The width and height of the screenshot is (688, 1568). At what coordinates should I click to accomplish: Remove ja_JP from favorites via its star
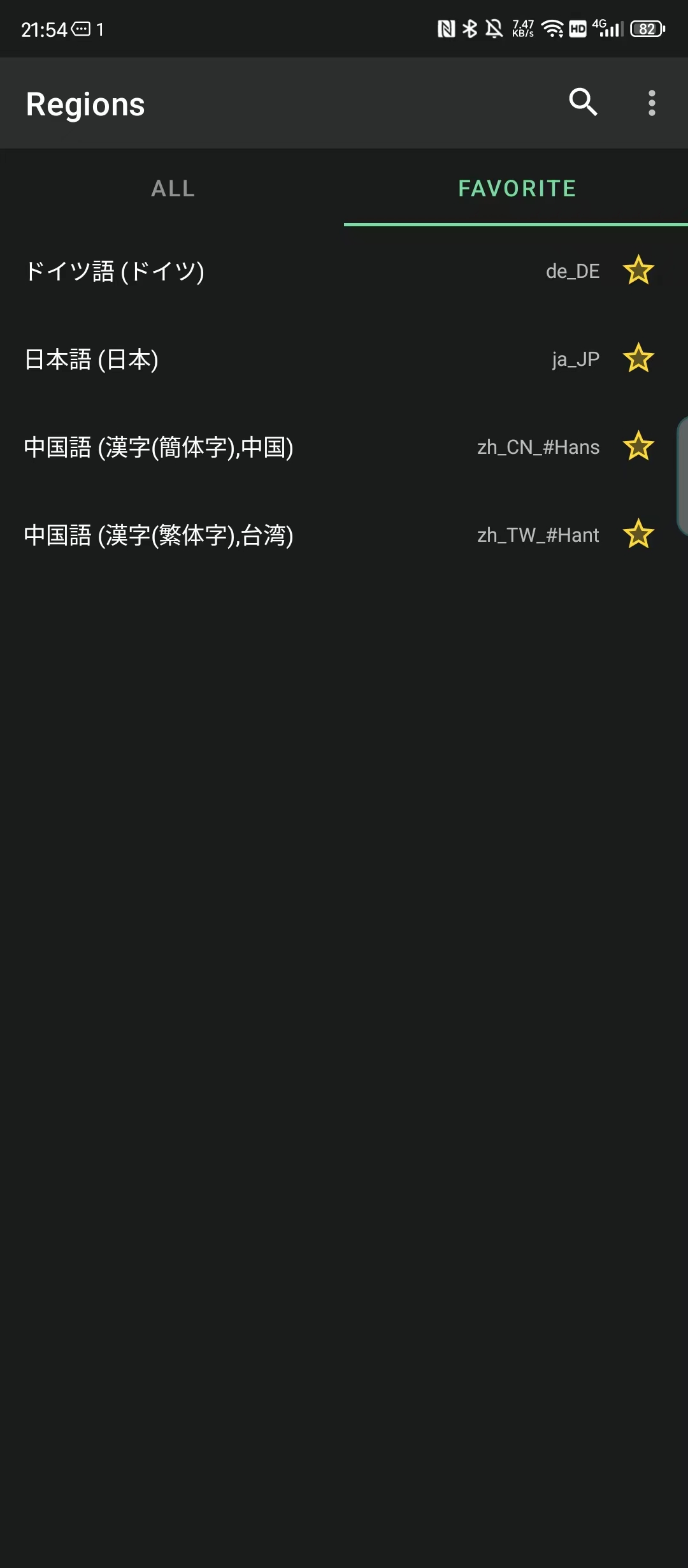tap(638, 358)
